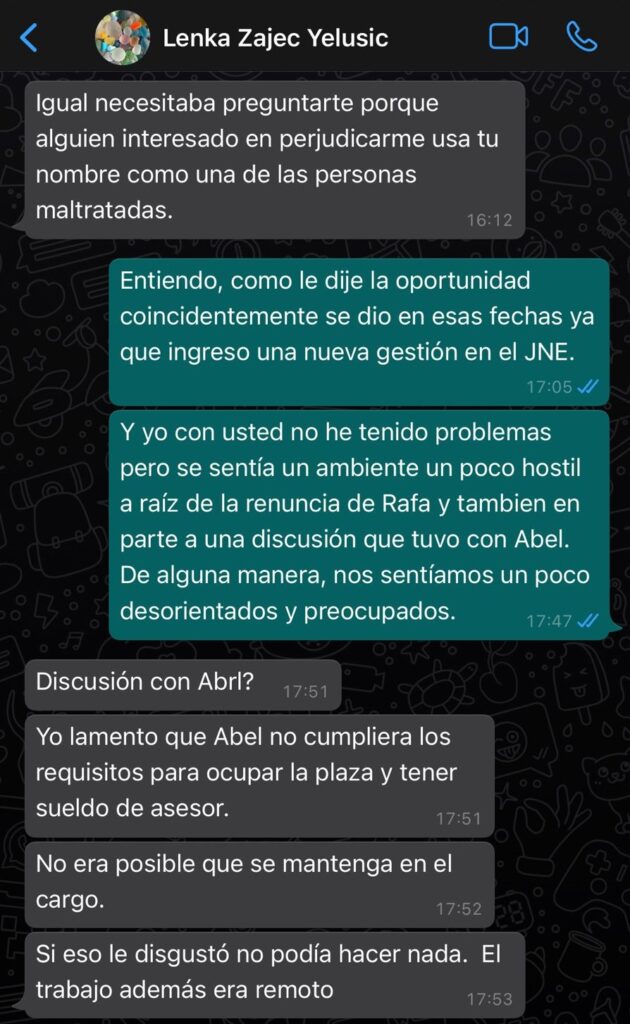Image resolution: width=630 pixels, height=1024 pixels.
Task: Go back to the chat list
Action: 29,38
